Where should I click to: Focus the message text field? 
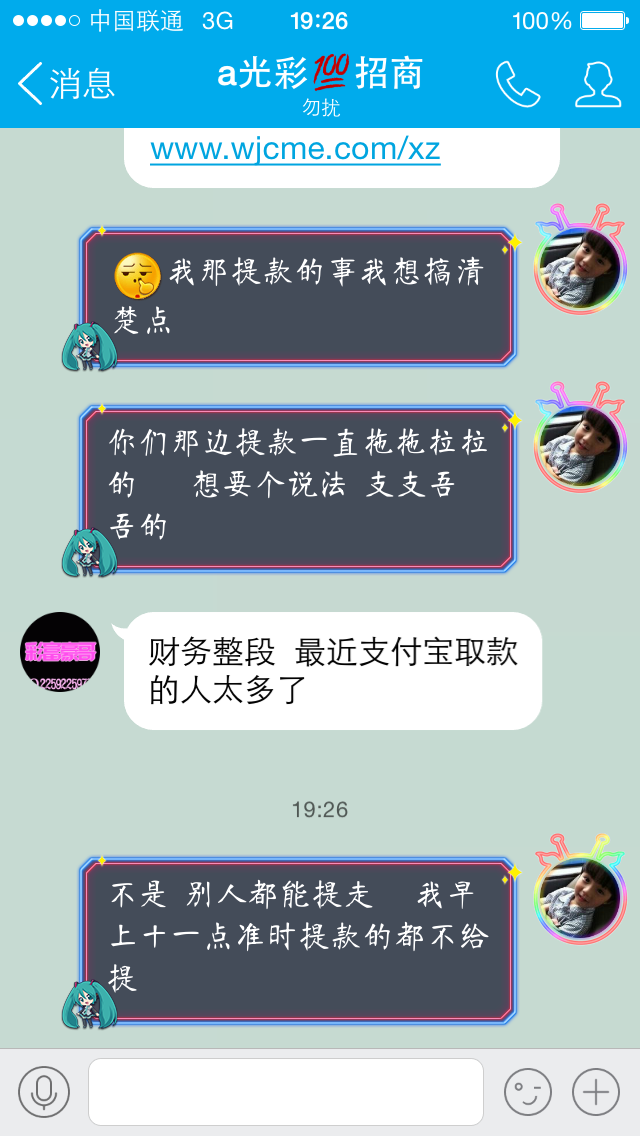(286, 1092)
